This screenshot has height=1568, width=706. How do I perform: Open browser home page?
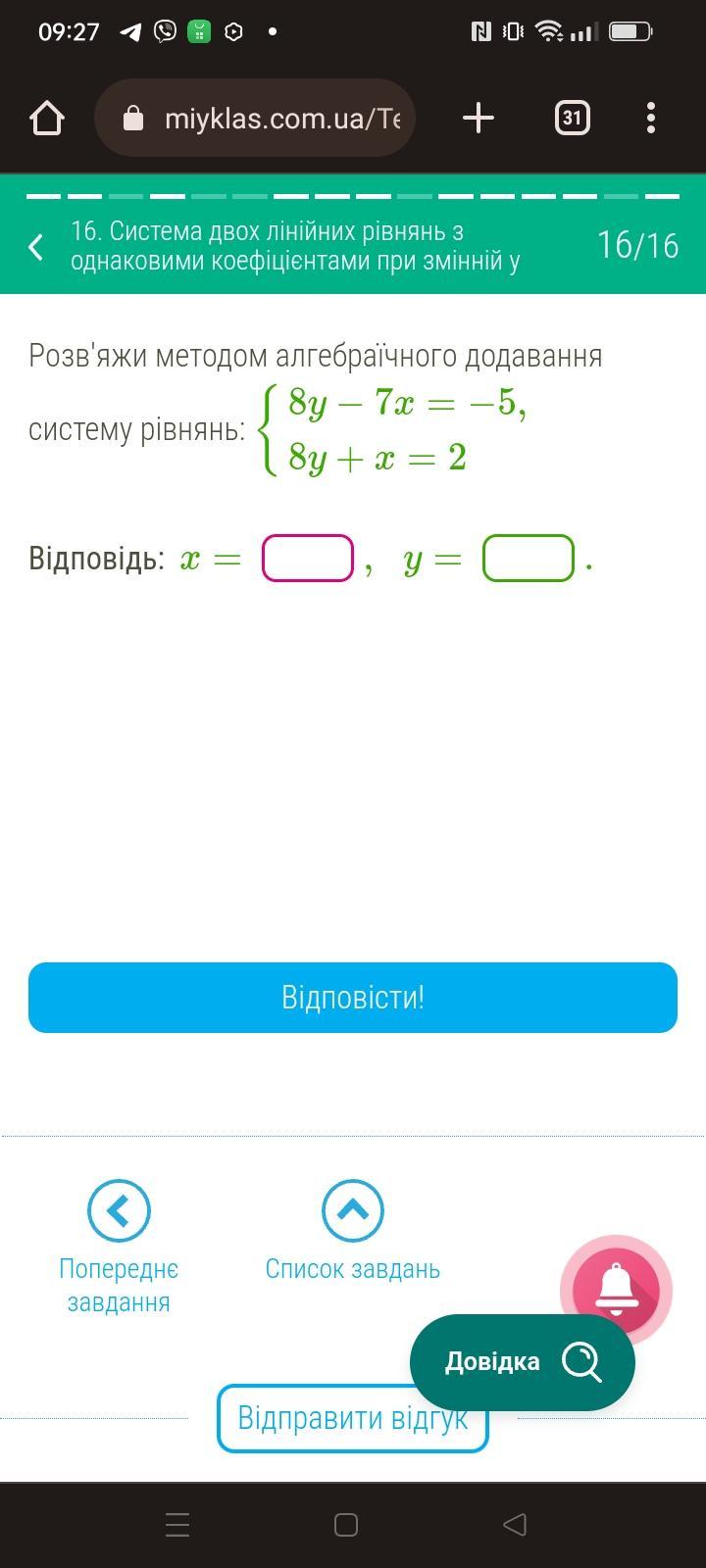point(47,119)
